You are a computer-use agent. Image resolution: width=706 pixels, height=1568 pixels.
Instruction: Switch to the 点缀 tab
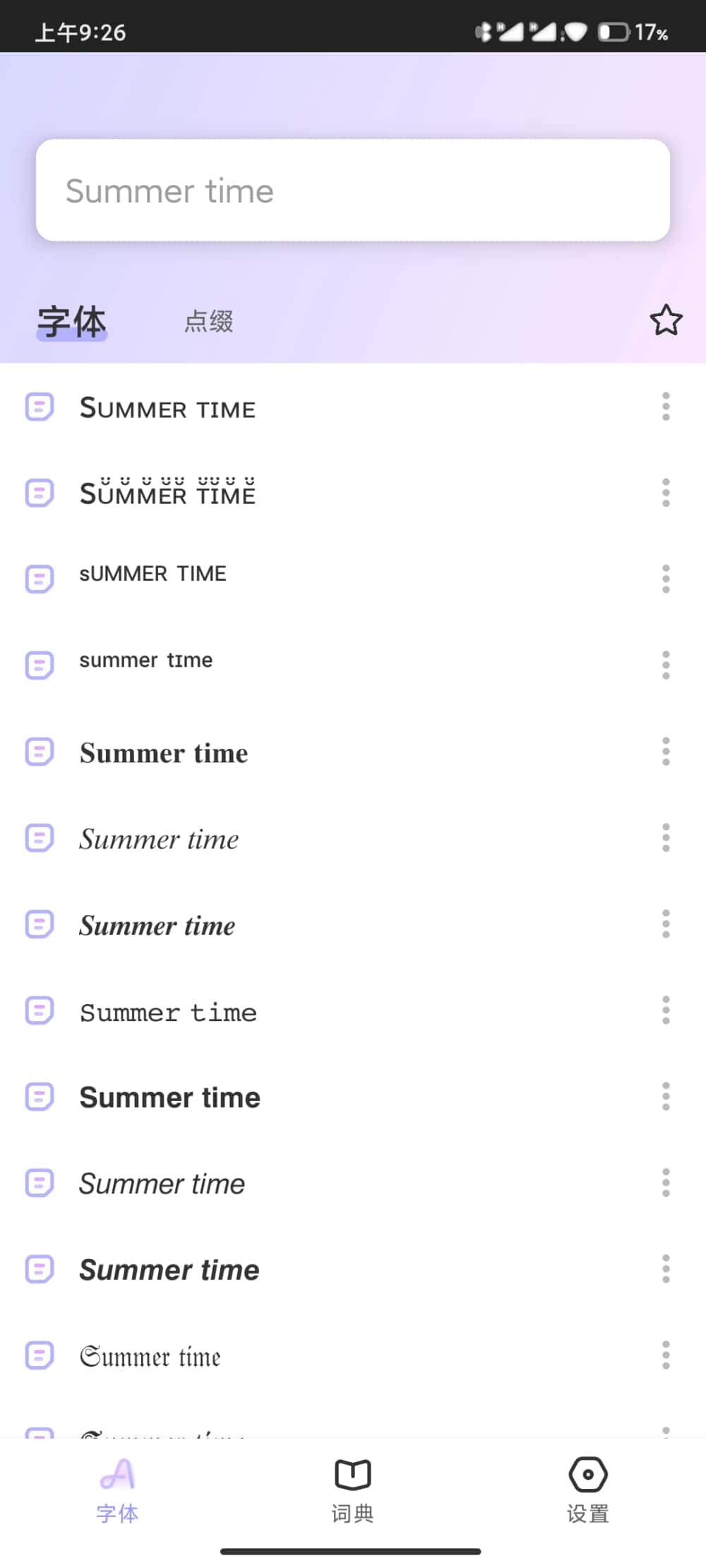pyautogui.click(x=209, y=322)
